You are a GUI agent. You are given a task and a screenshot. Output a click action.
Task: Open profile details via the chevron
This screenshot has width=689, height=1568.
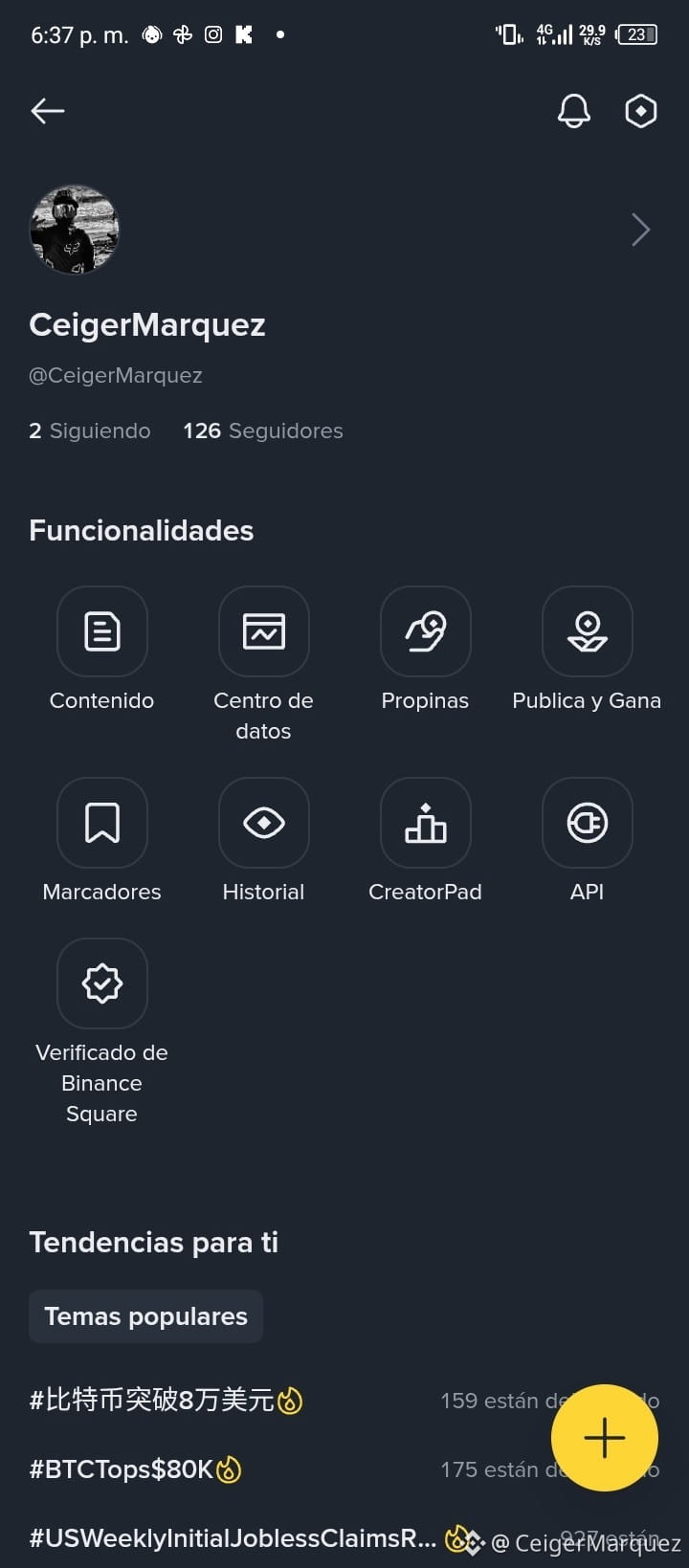pyautogui.click(x=641, y=230)
